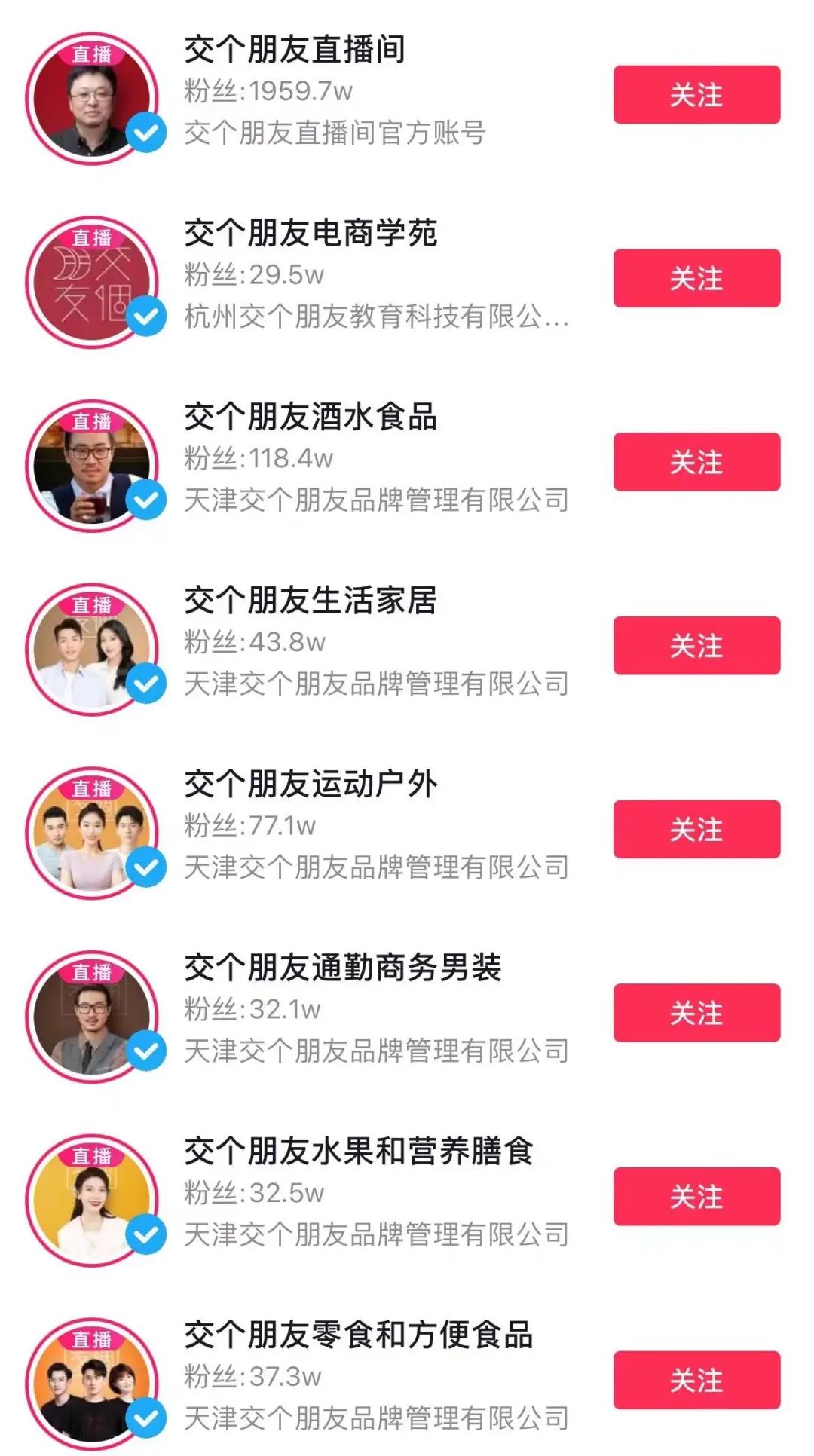Viewport: 814px width, 1456px height.
Task: Tap 关注 for 交个朋友酒水食品
Action: (696, 462)
